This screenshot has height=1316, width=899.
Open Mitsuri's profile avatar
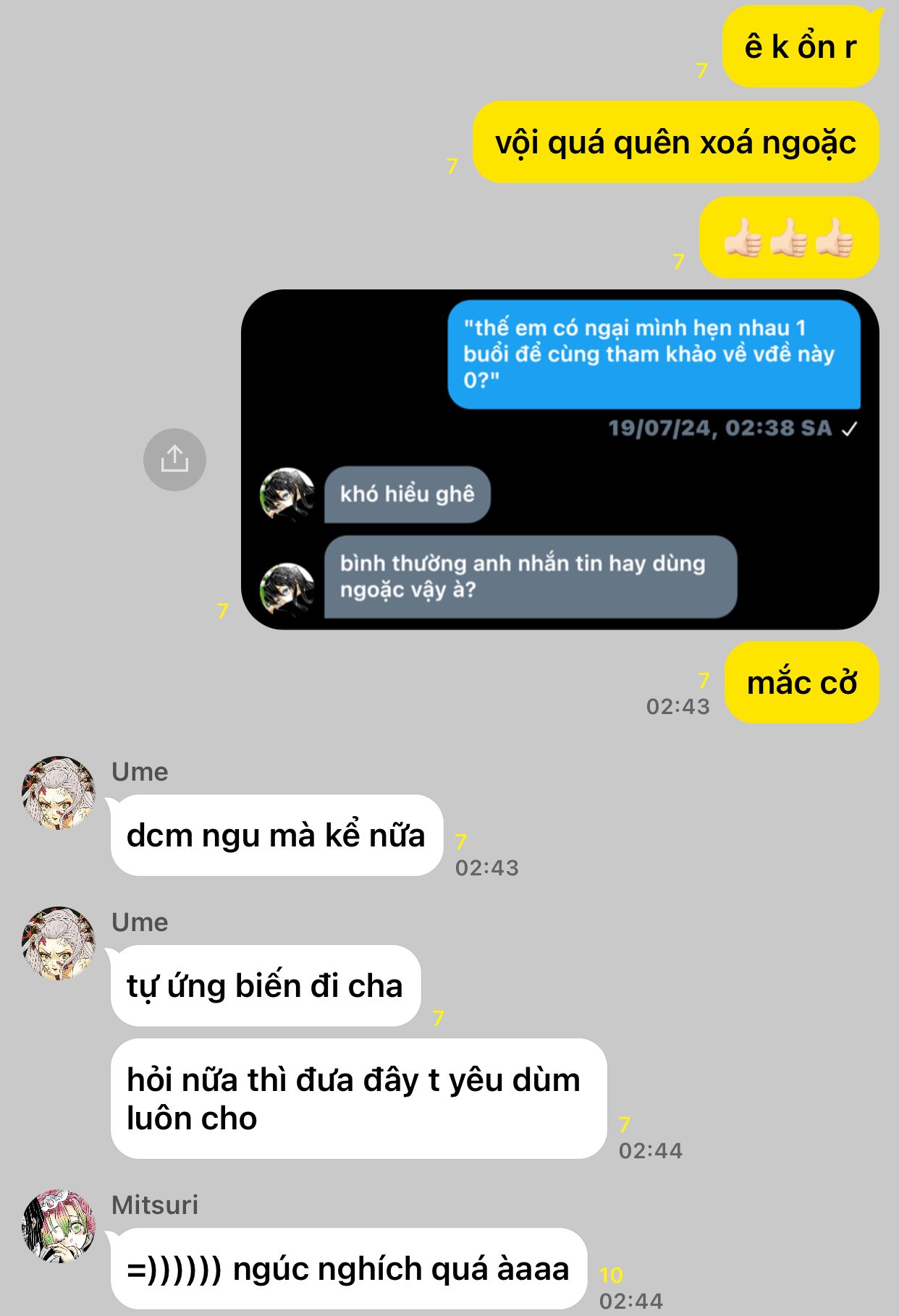[59, 1226]
